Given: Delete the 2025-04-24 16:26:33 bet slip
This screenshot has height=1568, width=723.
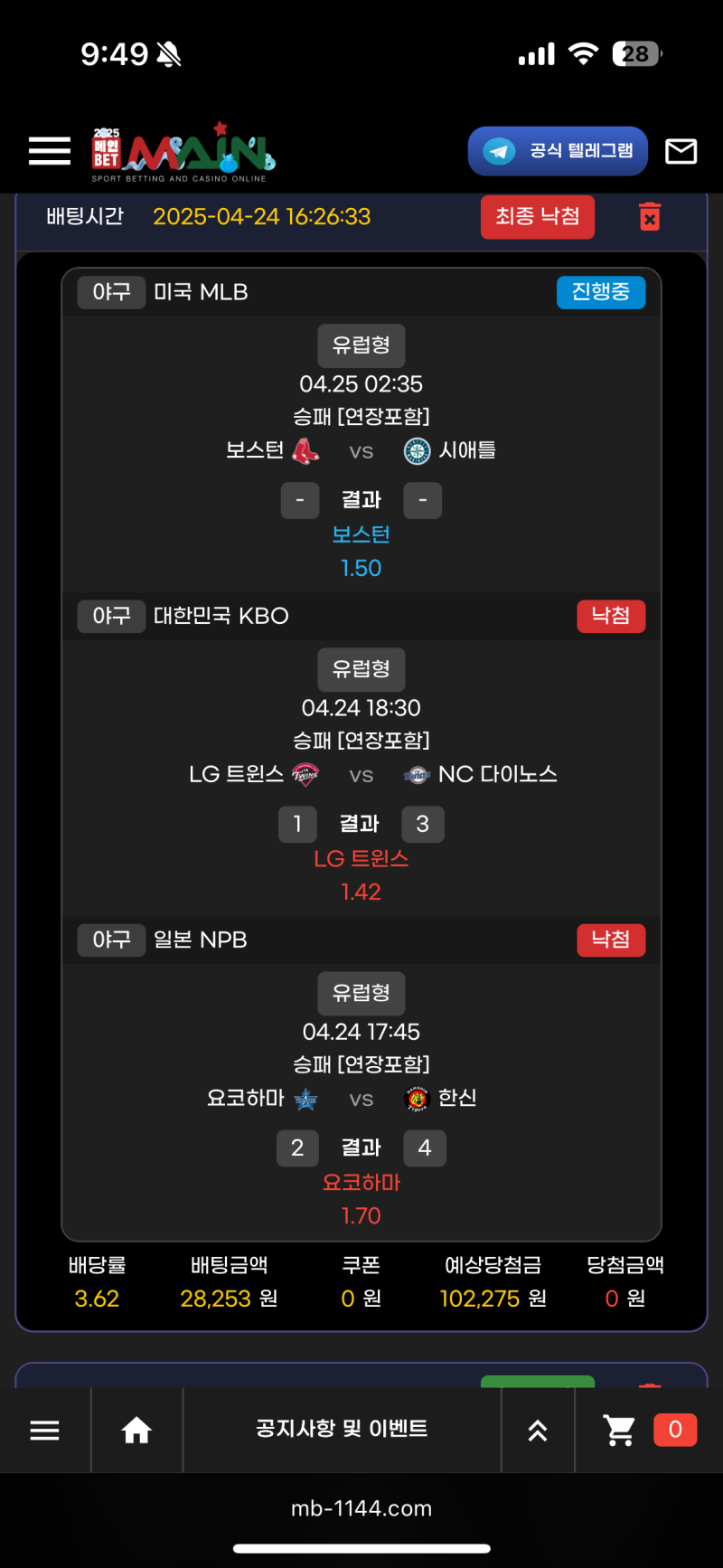Looking at the screenshot, I should point(649,217).
